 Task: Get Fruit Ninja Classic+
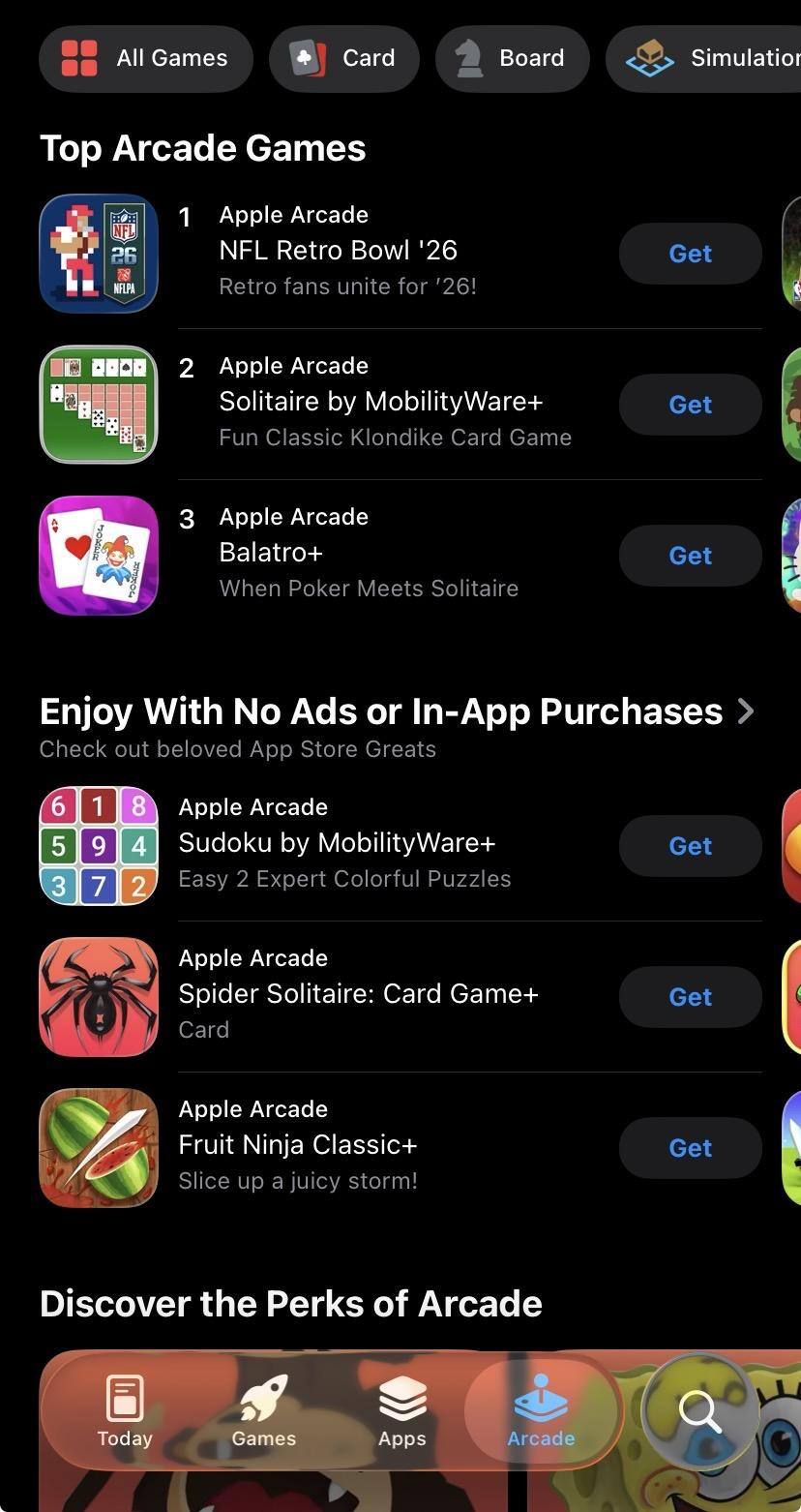[x=690, y=1148]
